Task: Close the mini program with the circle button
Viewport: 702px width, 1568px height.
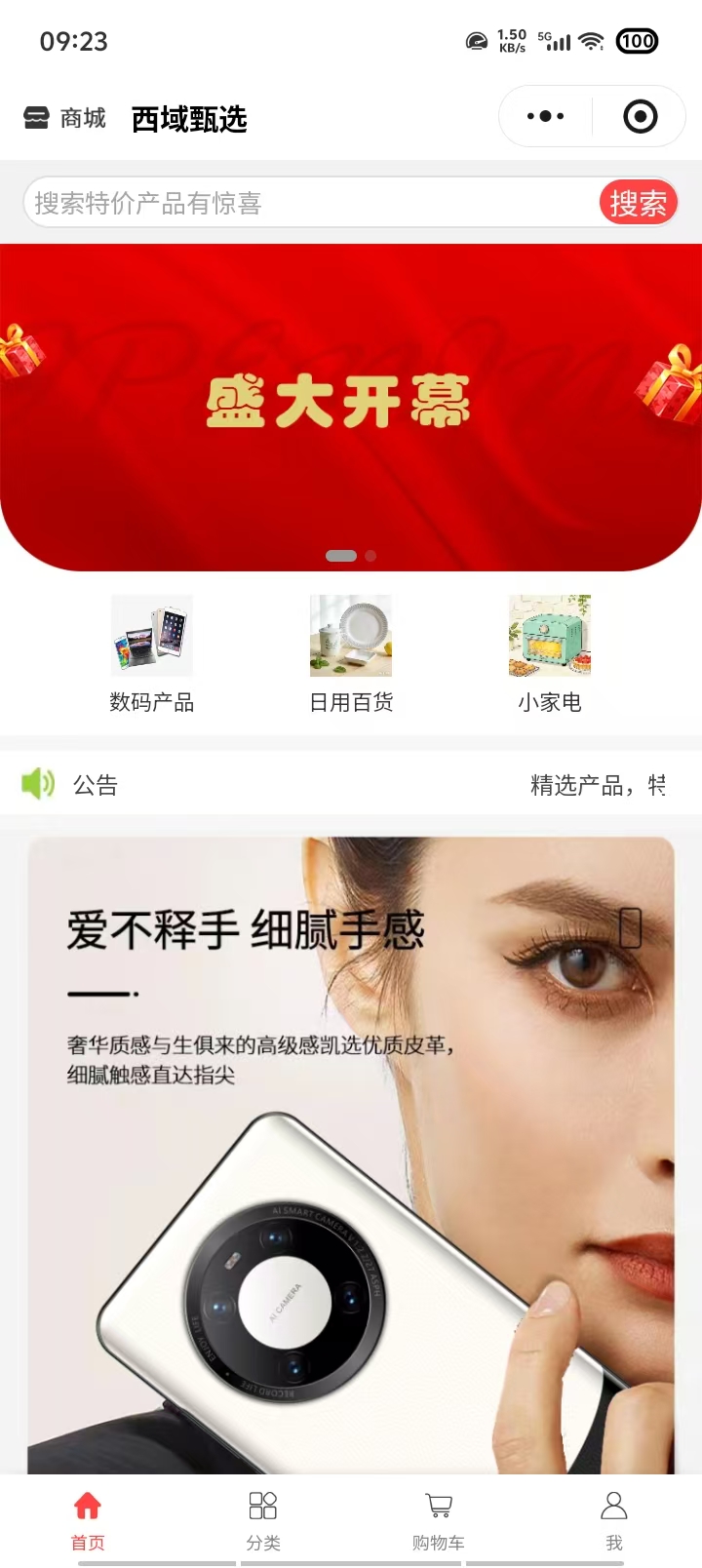Action: [x=640, y=117]
